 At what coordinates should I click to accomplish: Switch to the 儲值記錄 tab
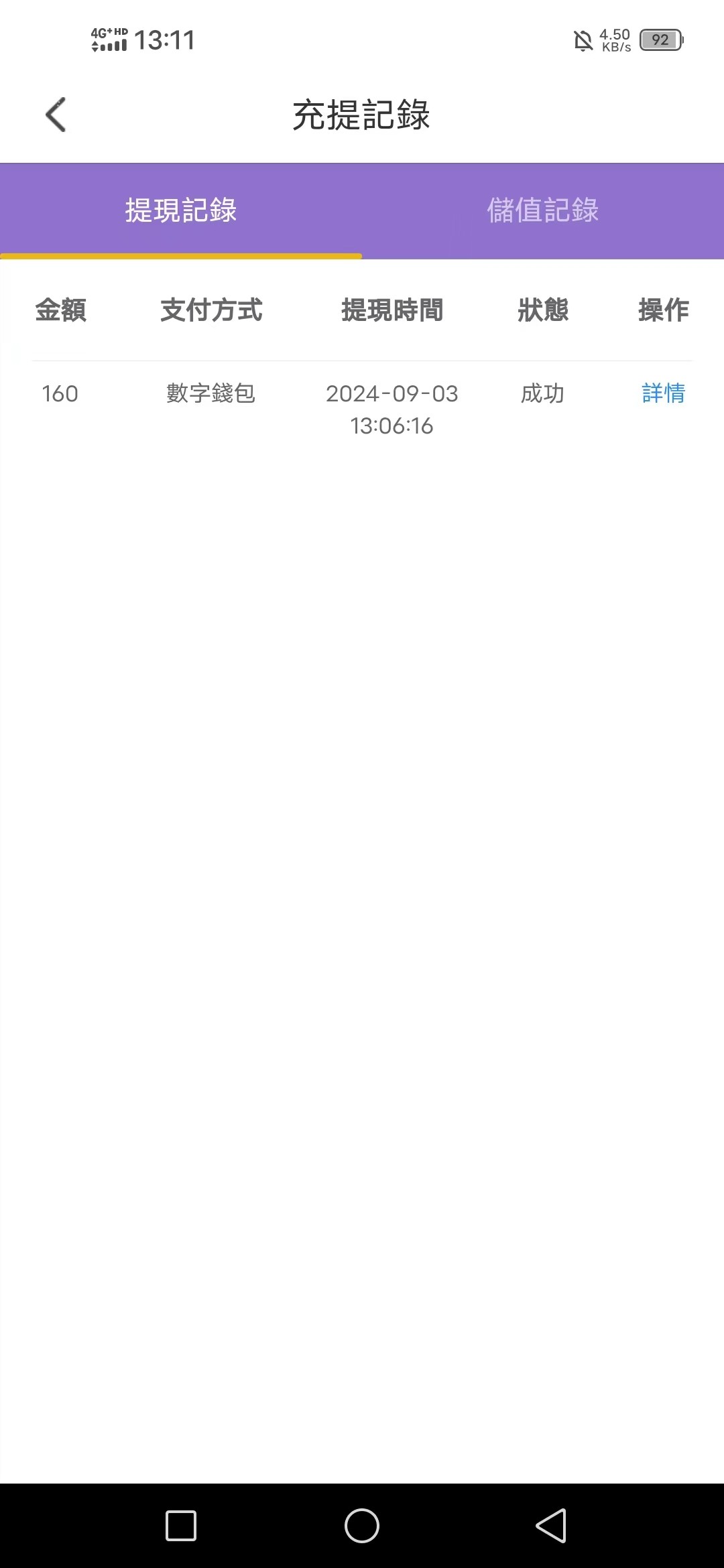(x=543, y=210)
